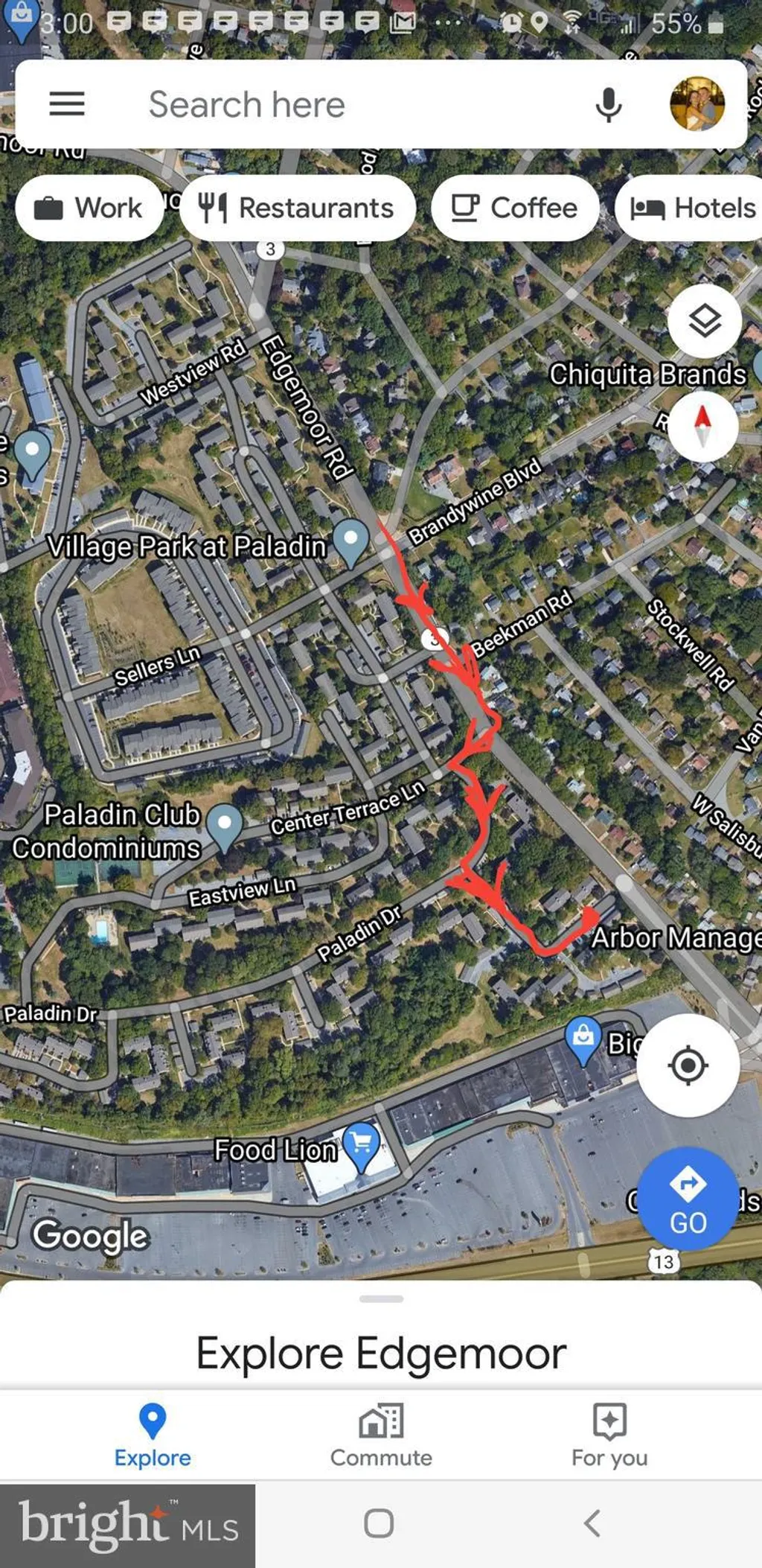Image resolution: width=762 pixels, height=1568 pixels.
Task: Switch to the Commute tab
Action: [381, 1436]
